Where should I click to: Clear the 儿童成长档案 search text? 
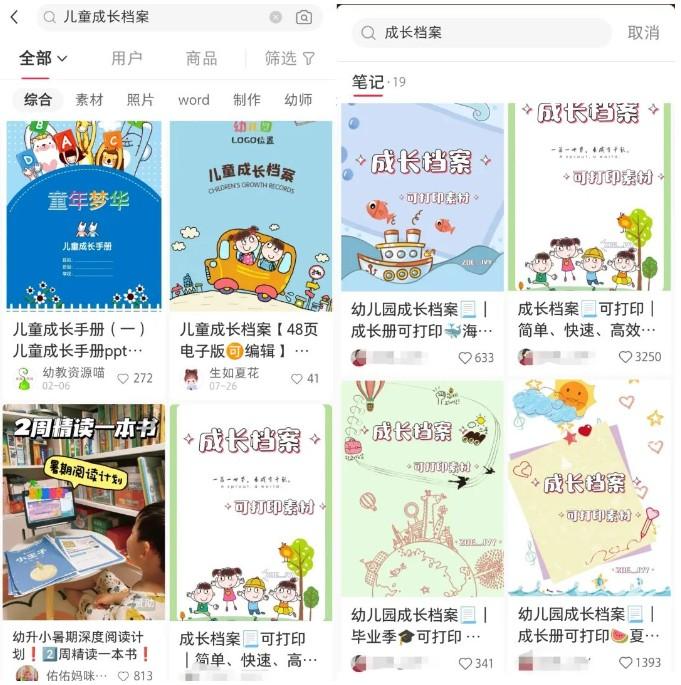(276, 17)
